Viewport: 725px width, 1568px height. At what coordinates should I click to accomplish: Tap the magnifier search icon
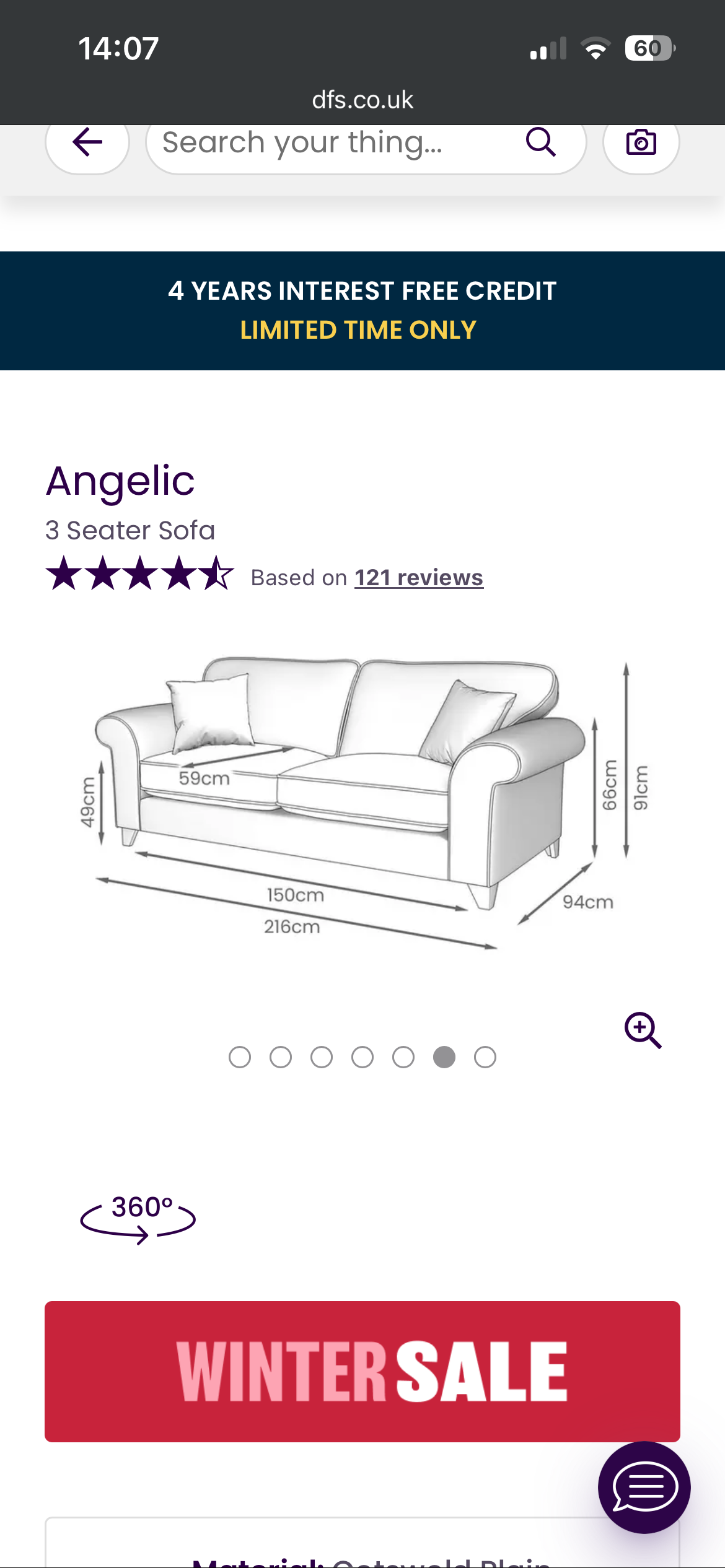click(540, 142)
